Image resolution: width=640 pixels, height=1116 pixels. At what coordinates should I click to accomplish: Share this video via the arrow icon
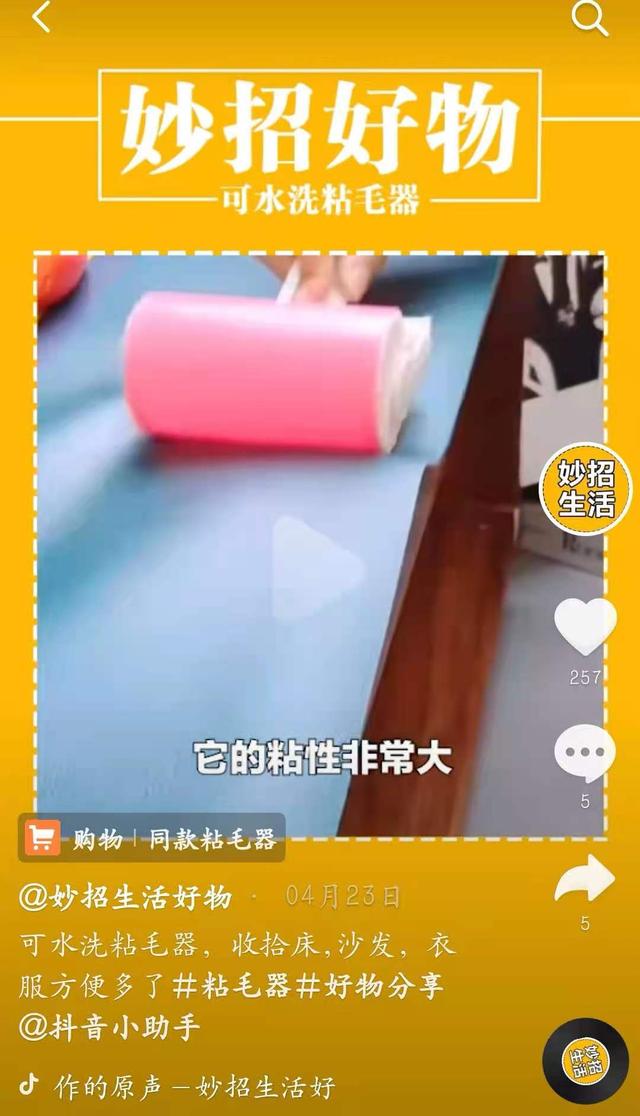point(585,879)
